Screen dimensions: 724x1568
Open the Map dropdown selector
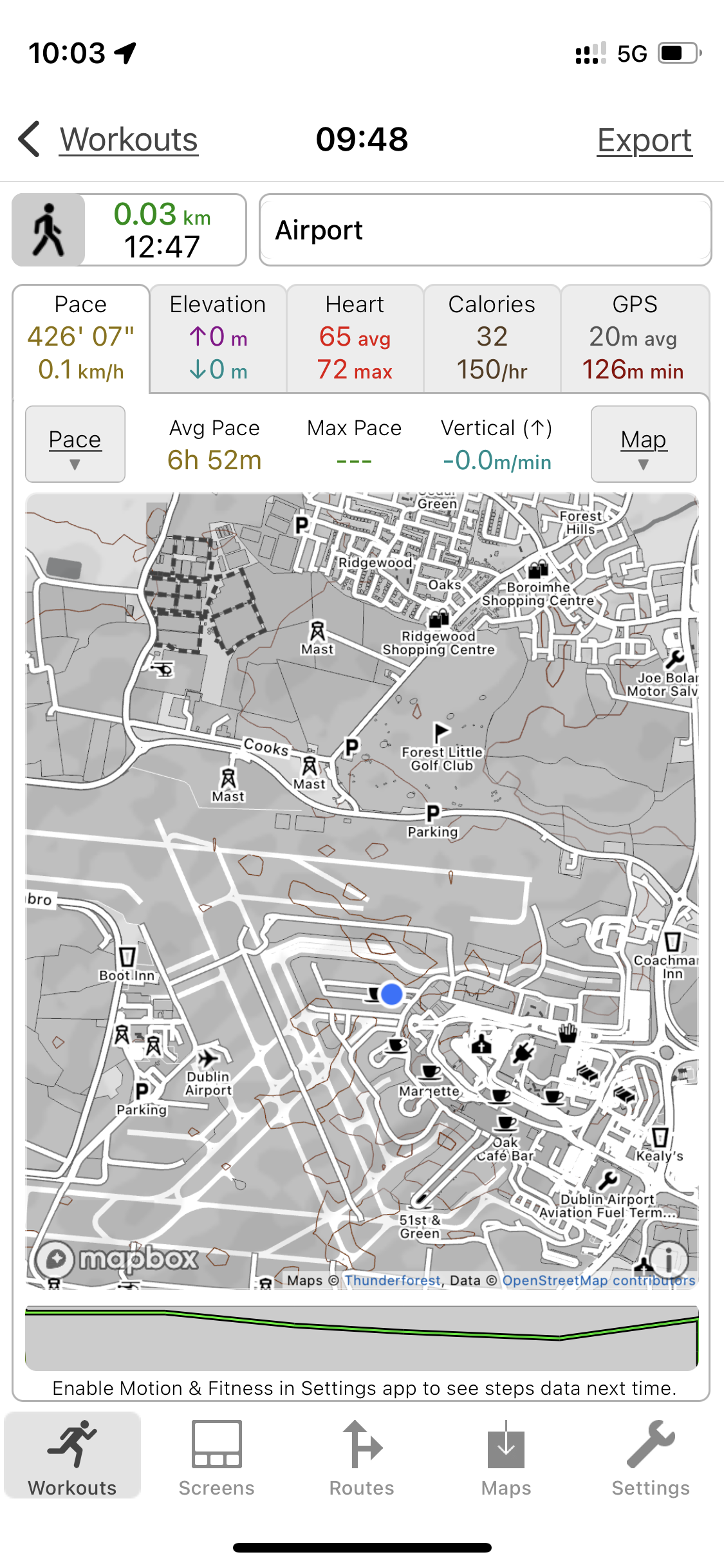[x=644, y=444]
